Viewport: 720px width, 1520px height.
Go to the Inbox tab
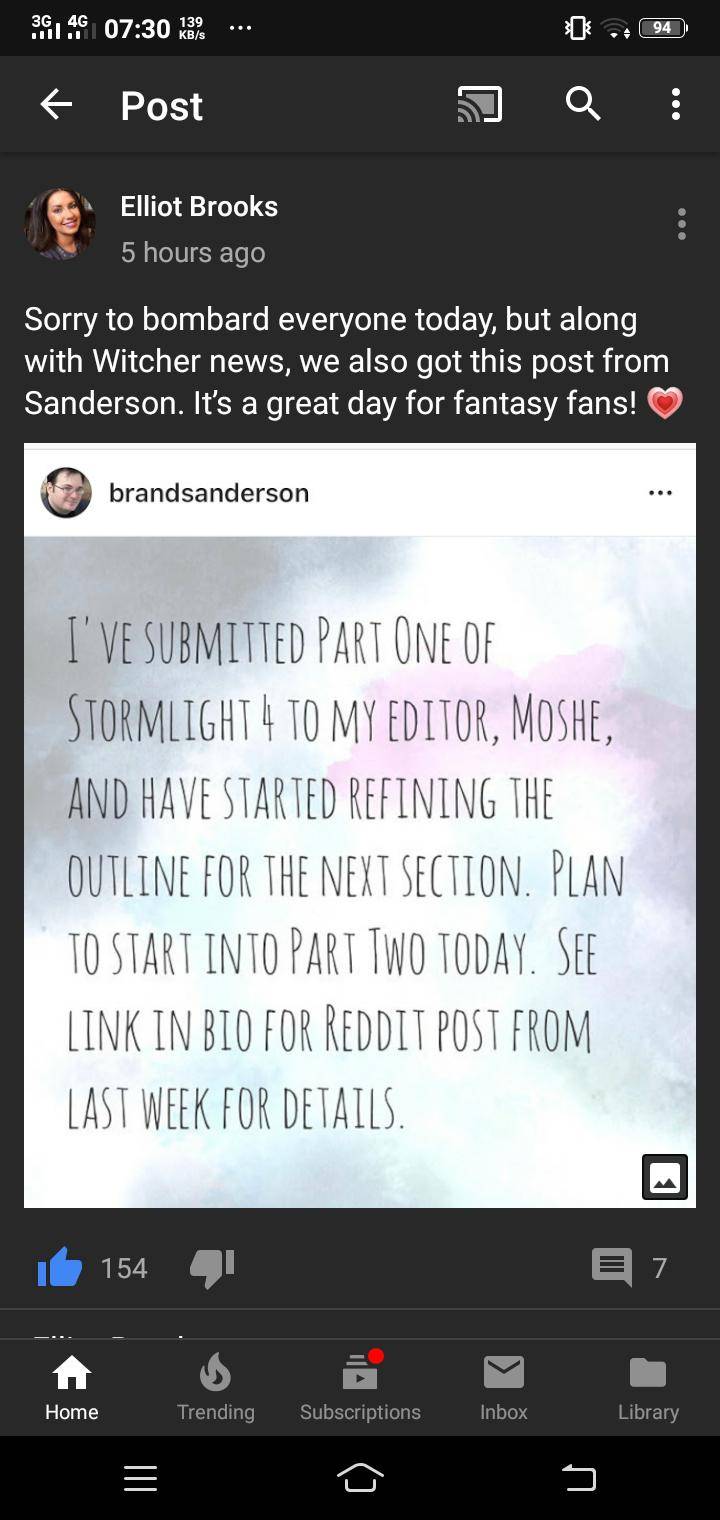[x=504, y=1388]
